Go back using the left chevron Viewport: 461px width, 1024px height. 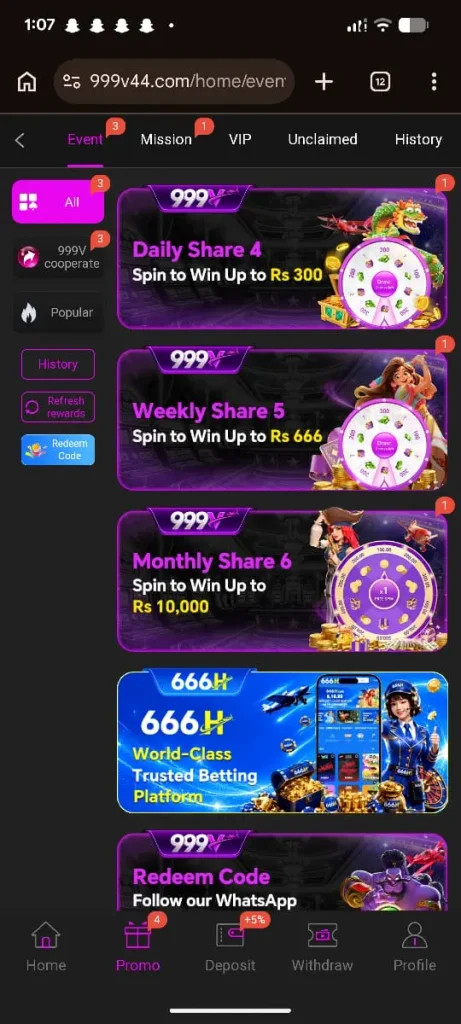coord(20,140)
